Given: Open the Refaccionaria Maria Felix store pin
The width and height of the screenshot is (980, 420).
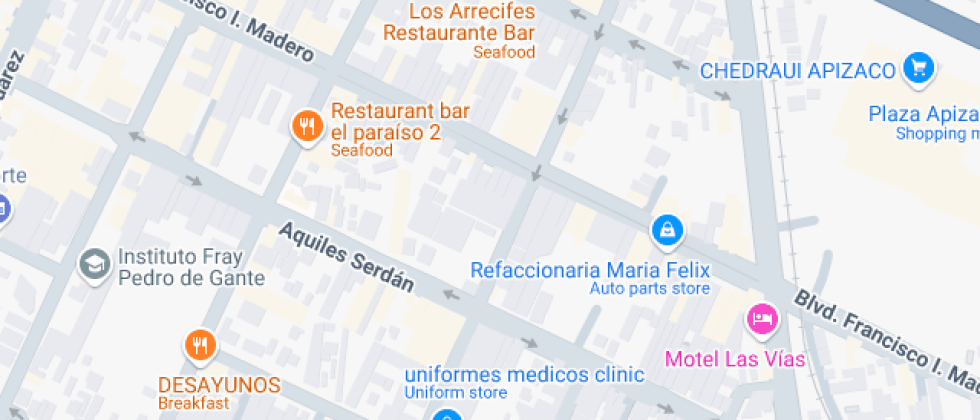Looking at the screenshot, I should click(666, 231).
